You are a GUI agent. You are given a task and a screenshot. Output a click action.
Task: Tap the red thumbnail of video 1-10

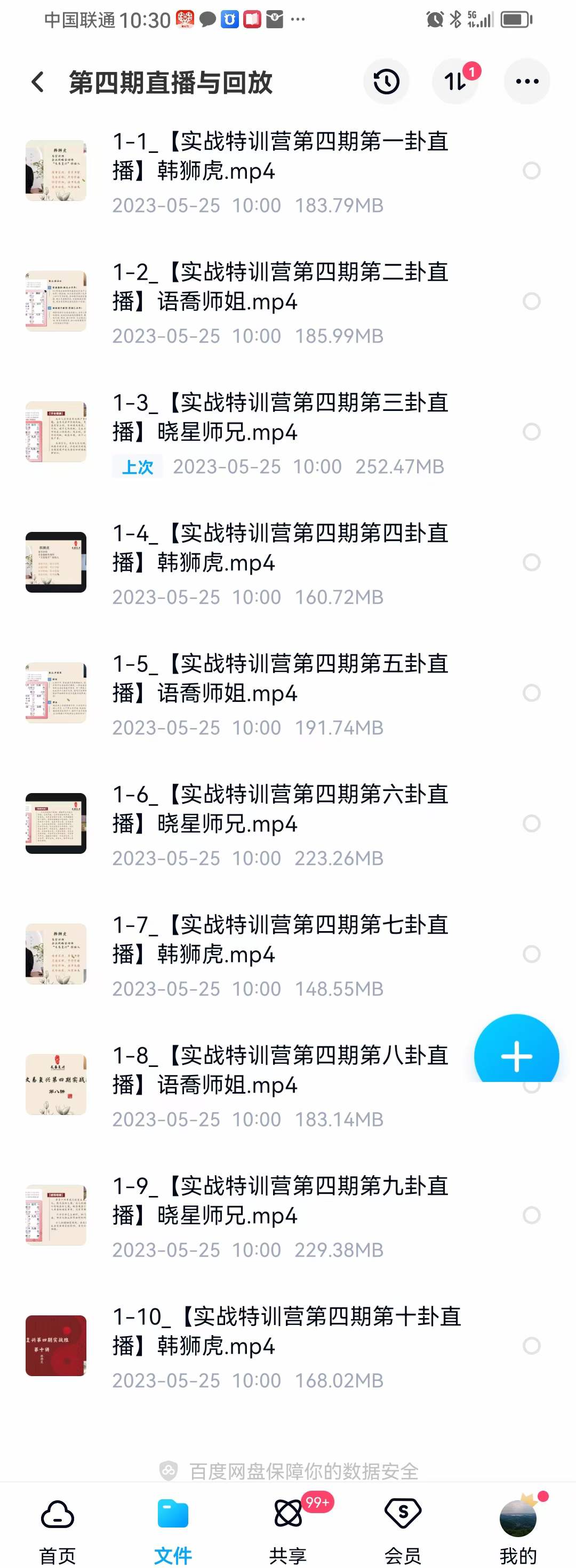56,1346
